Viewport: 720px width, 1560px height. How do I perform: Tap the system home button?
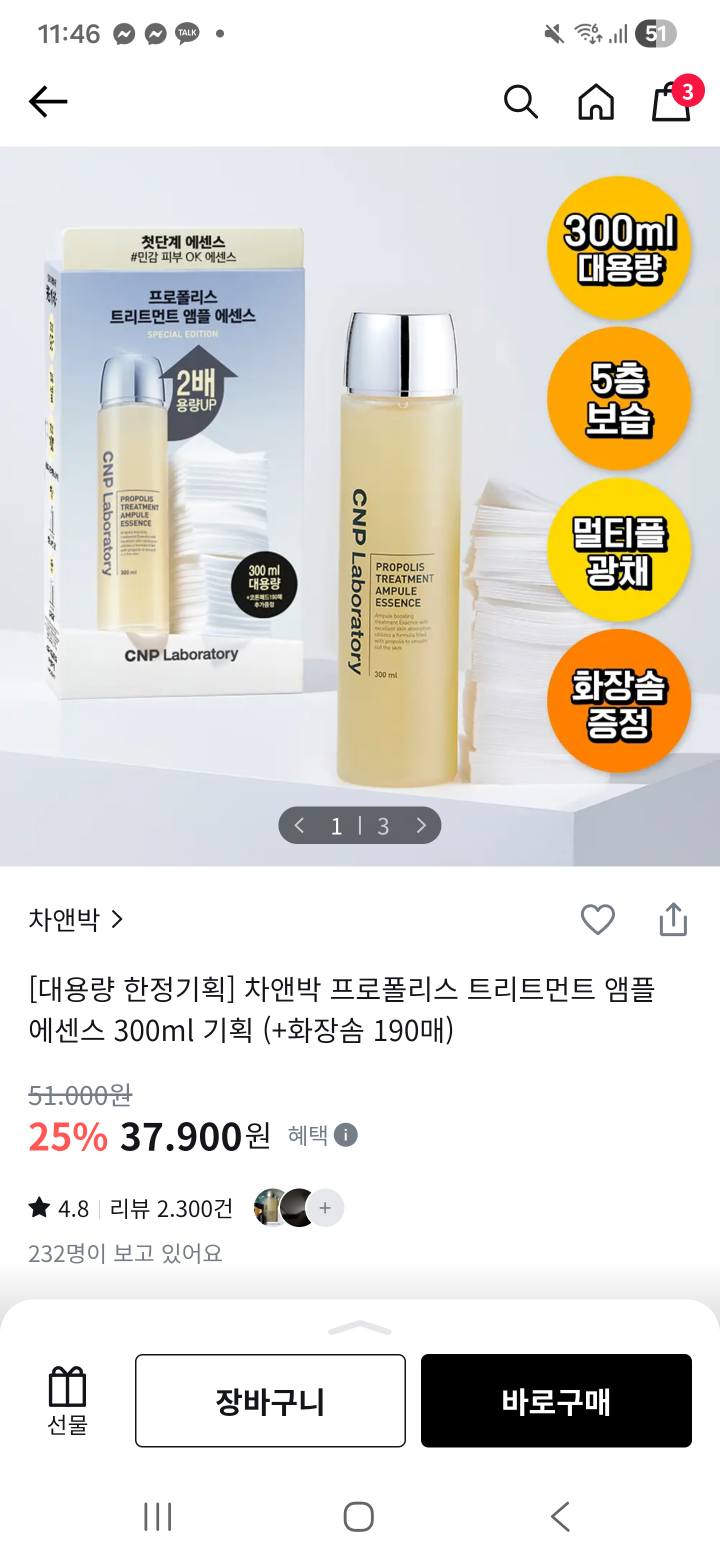359,1516
